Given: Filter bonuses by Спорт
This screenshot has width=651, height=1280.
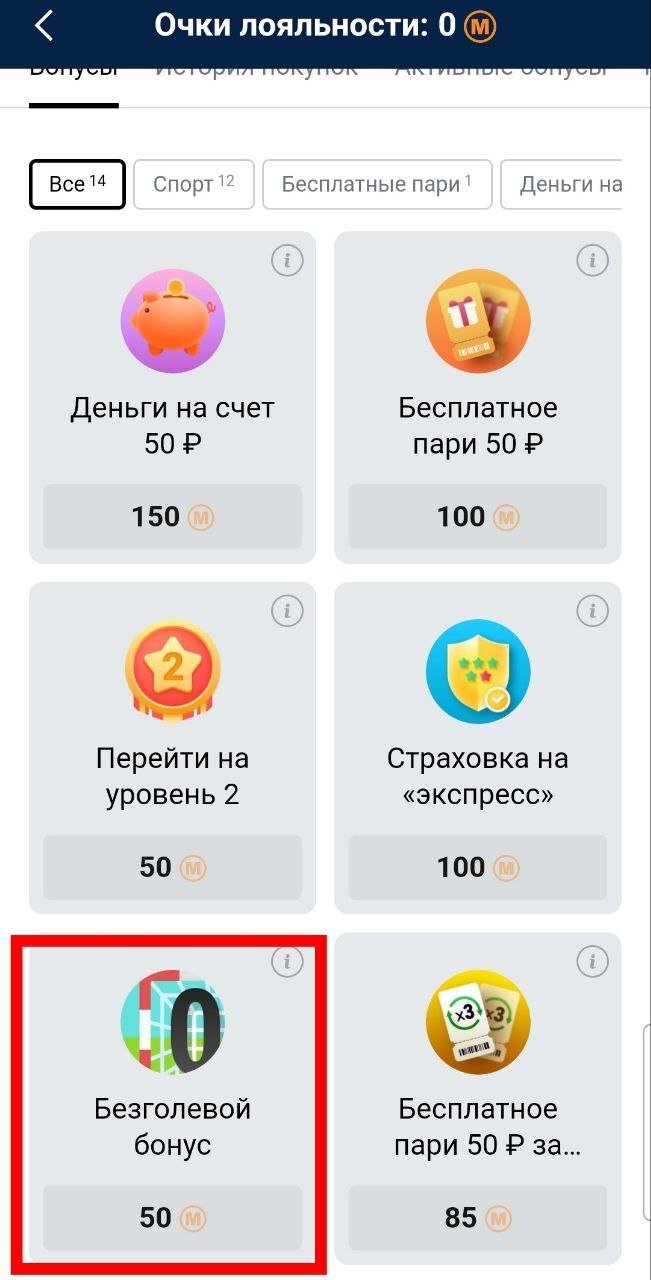Looking at the screenshot, I should [193, 184].
